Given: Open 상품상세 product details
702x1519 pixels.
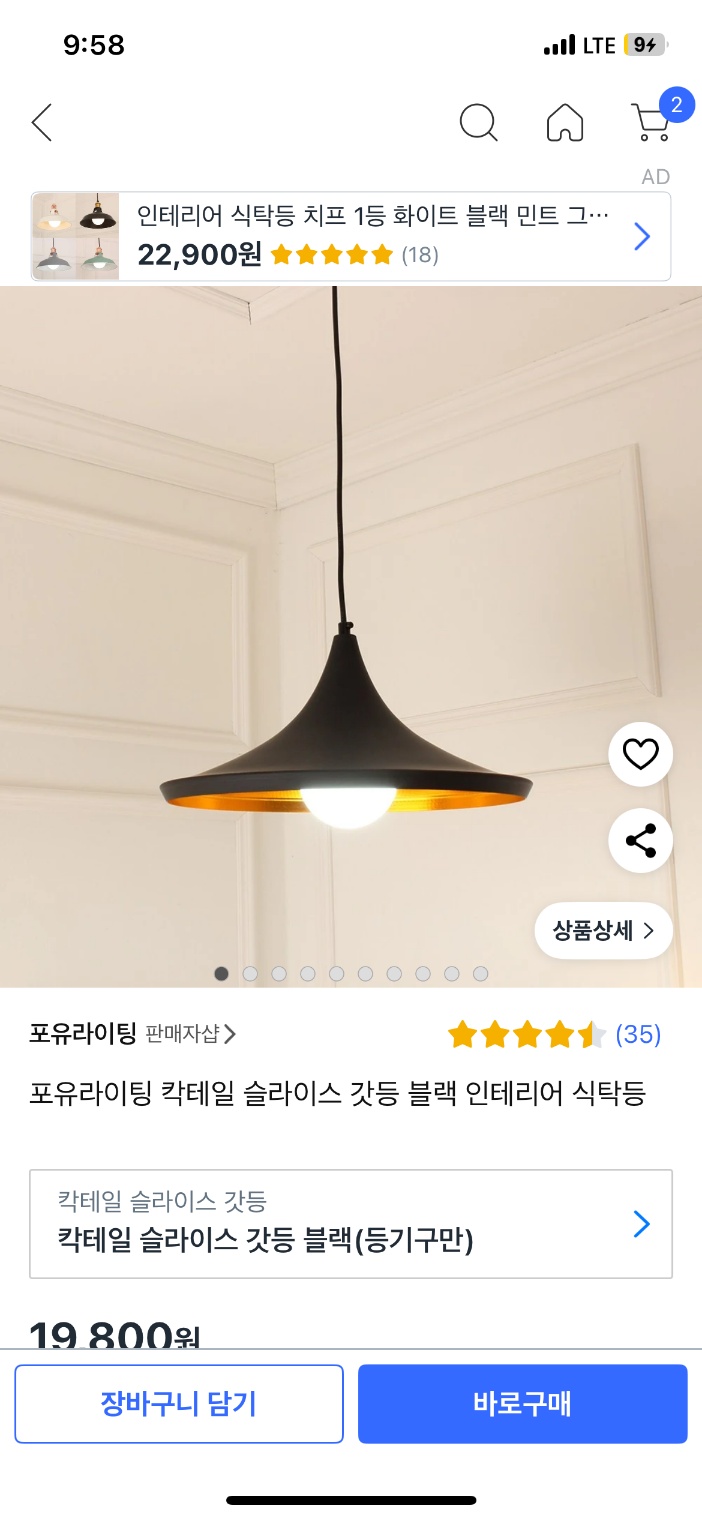Looking at the screenshot, I should tap(603, 931).
